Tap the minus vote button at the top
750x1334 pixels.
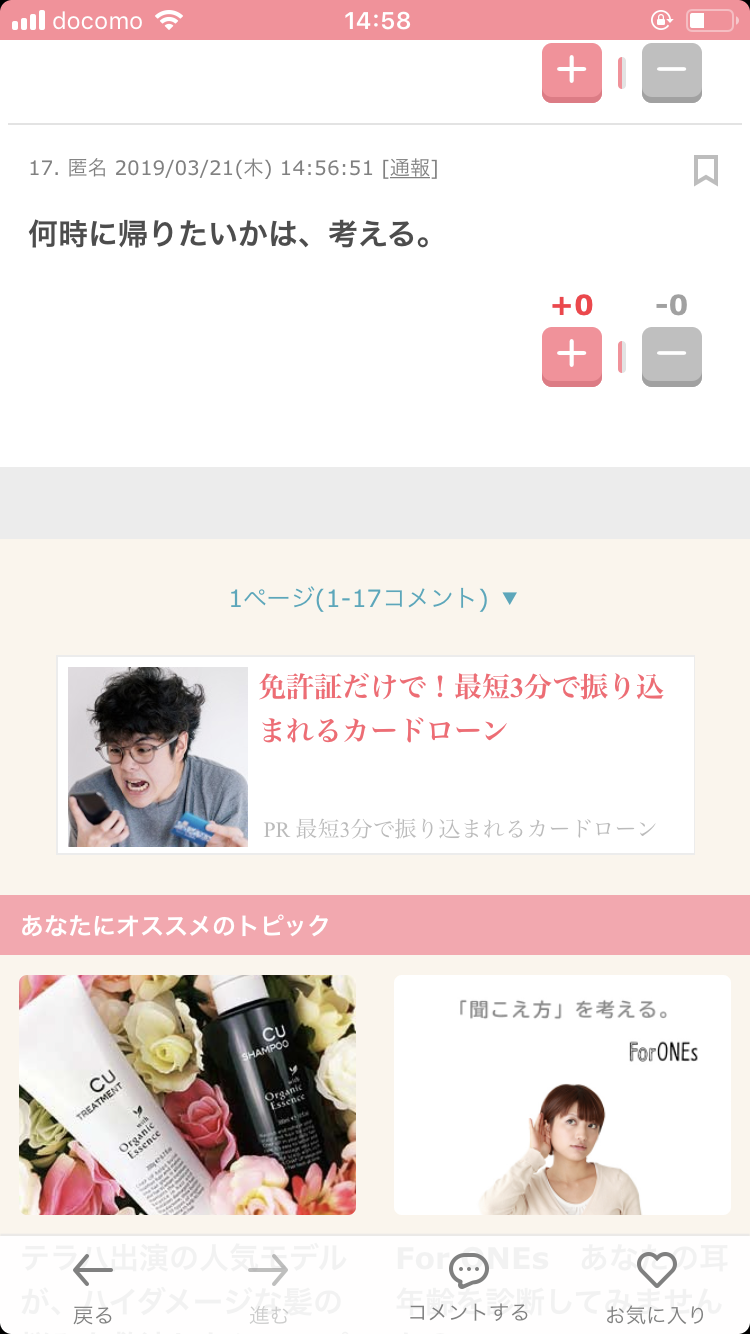pyautogui.click(x=671, y=72)
